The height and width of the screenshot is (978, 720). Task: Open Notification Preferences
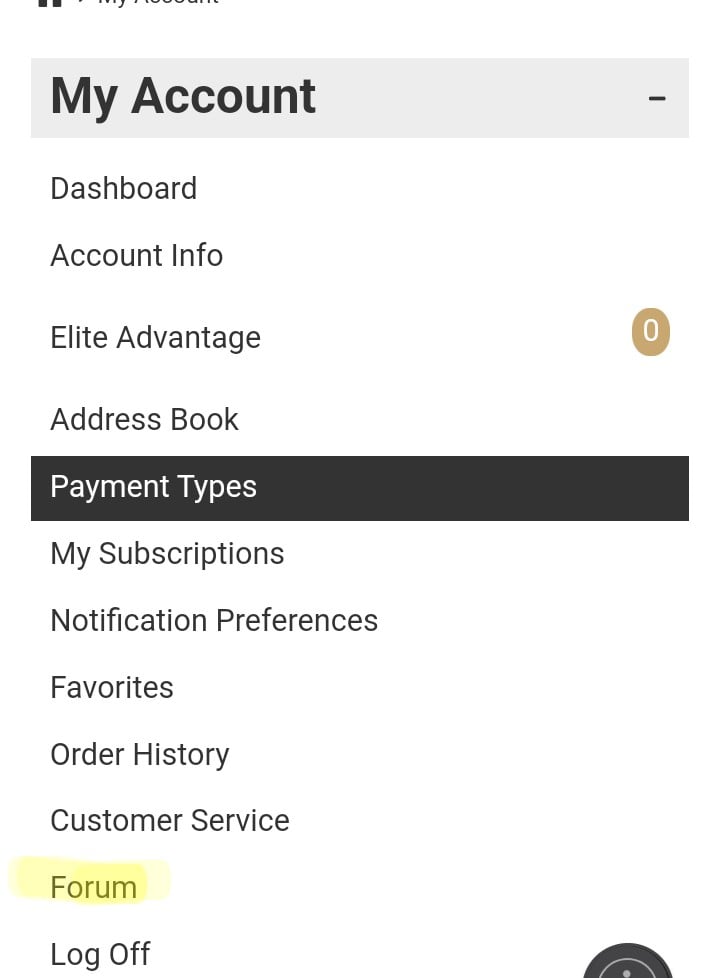coord(214,621)
